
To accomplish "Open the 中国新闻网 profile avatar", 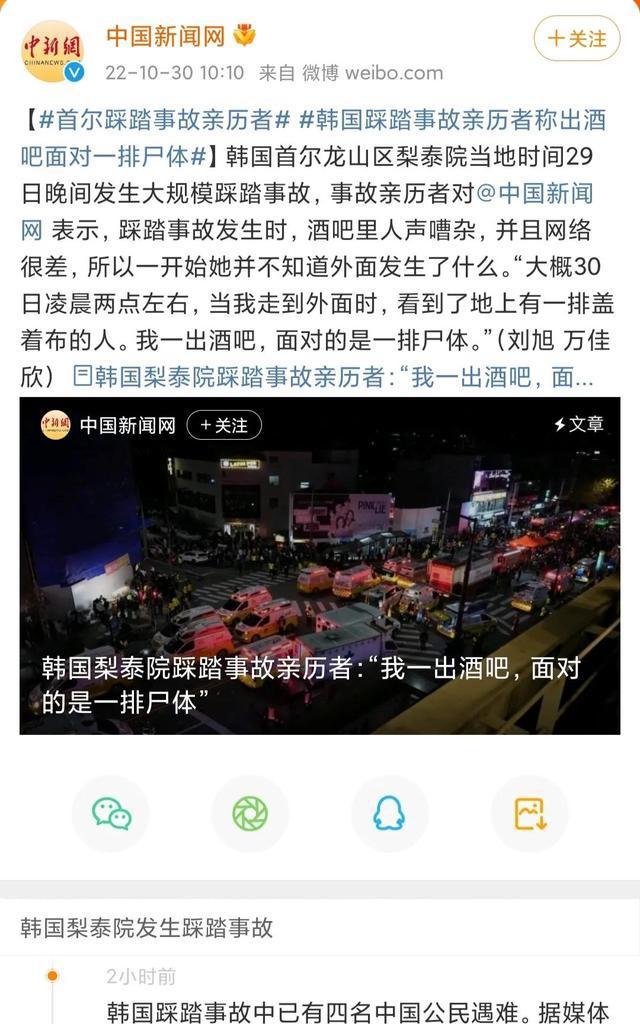I will [54, 52].
